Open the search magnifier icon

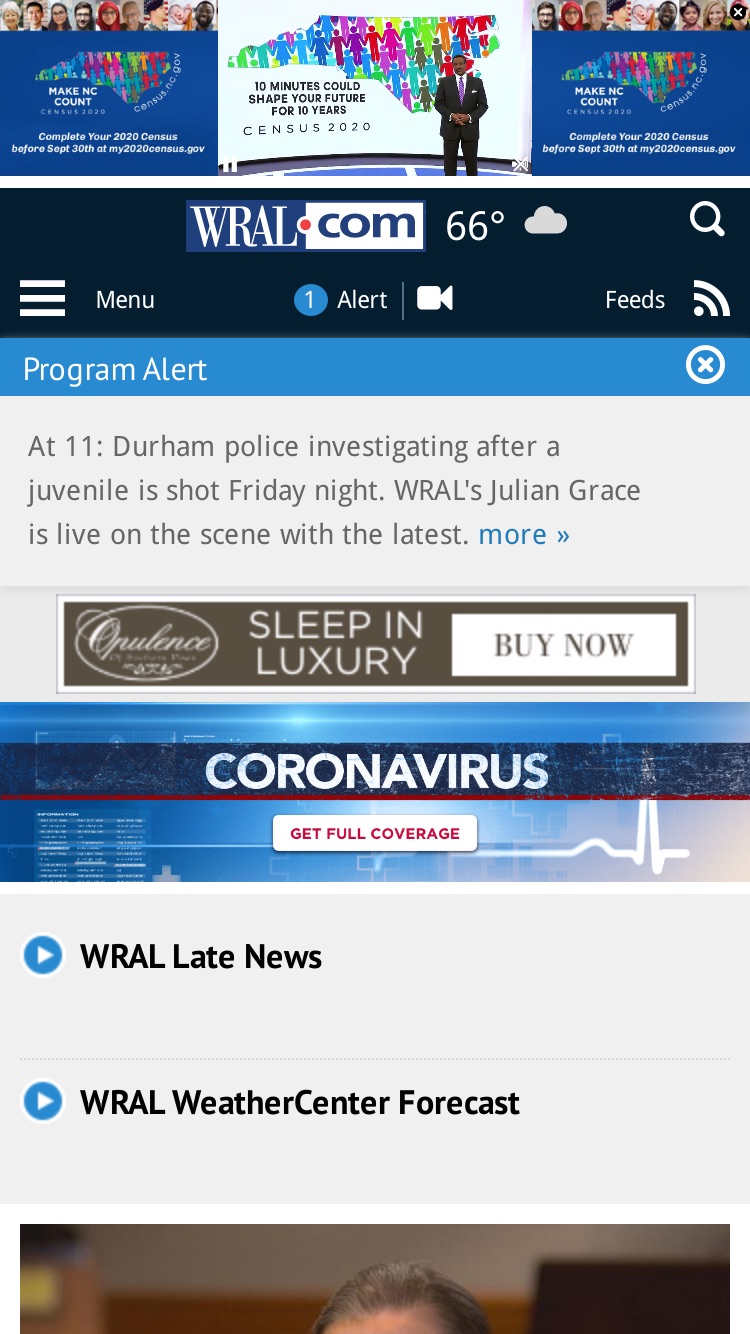pyautogui.click(x=707, y=218)
